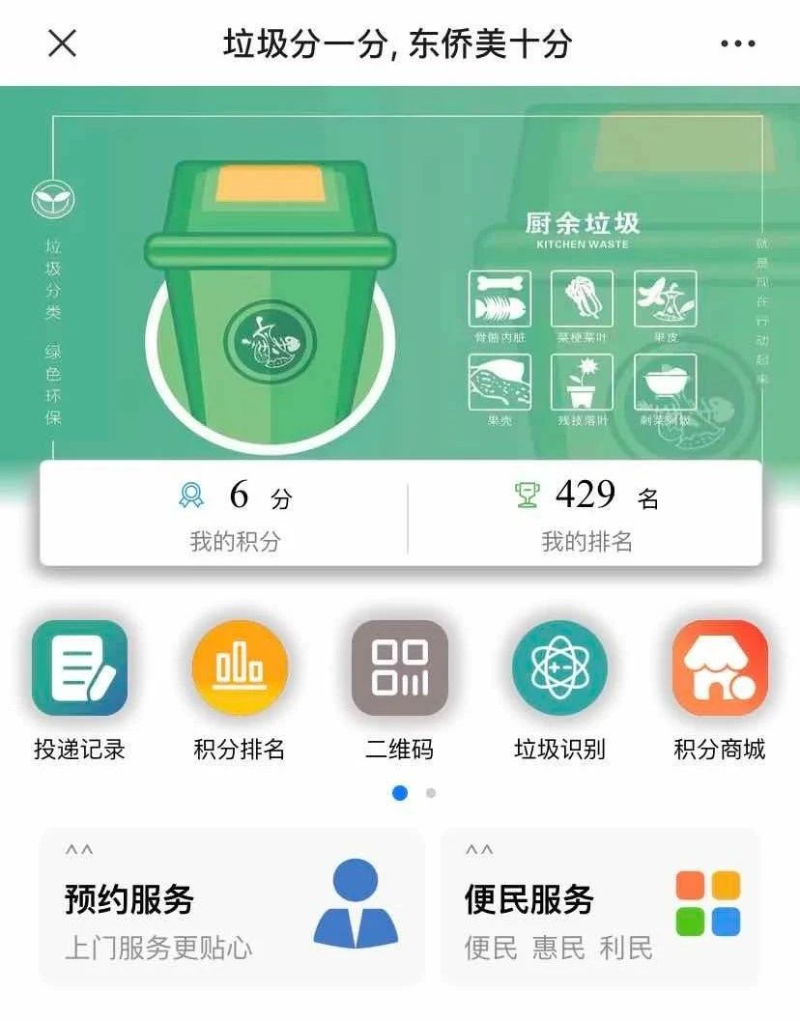Visit the 积分商城 points mall
800x1021 pixels.
720,669
